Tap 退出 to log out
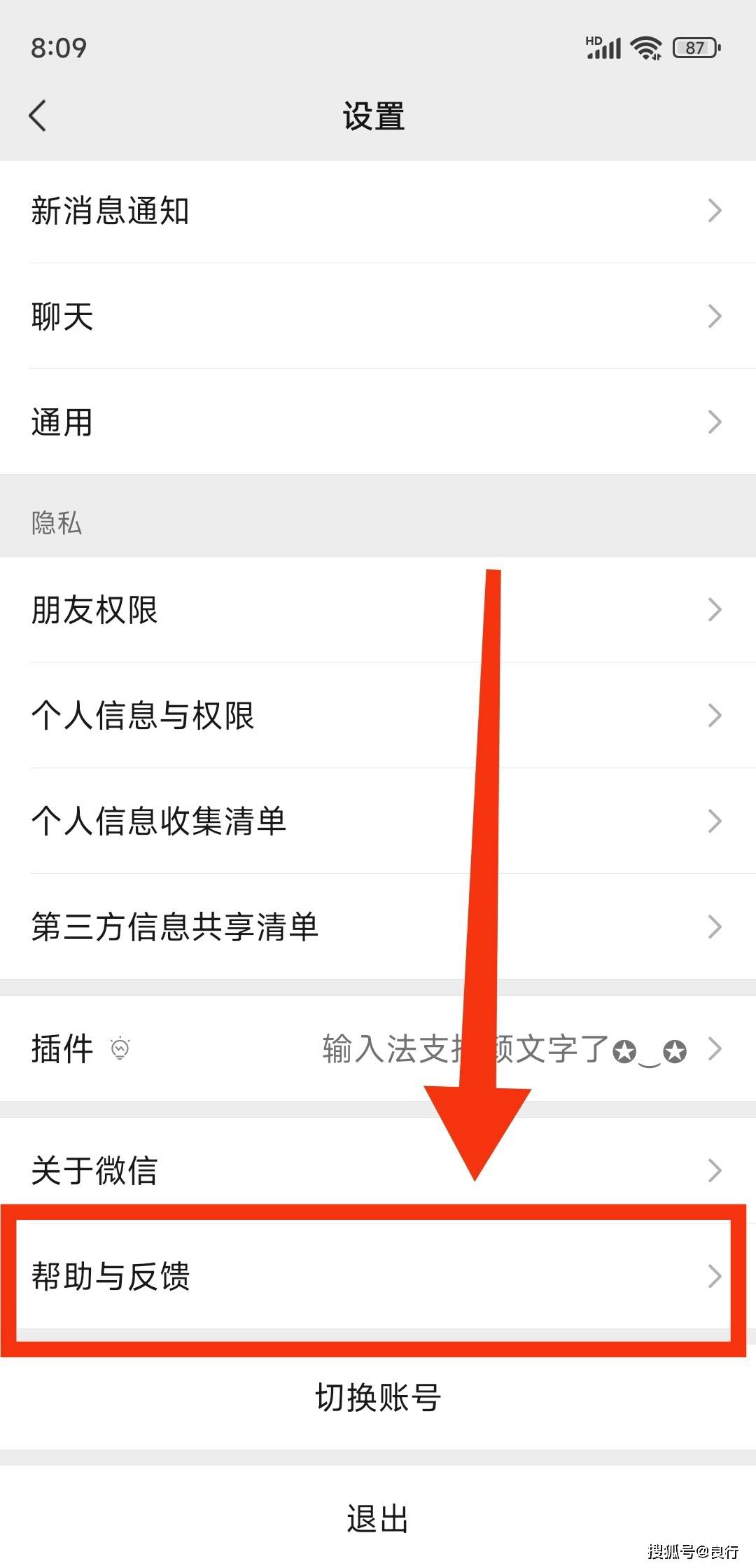 tap(378, 1518)
